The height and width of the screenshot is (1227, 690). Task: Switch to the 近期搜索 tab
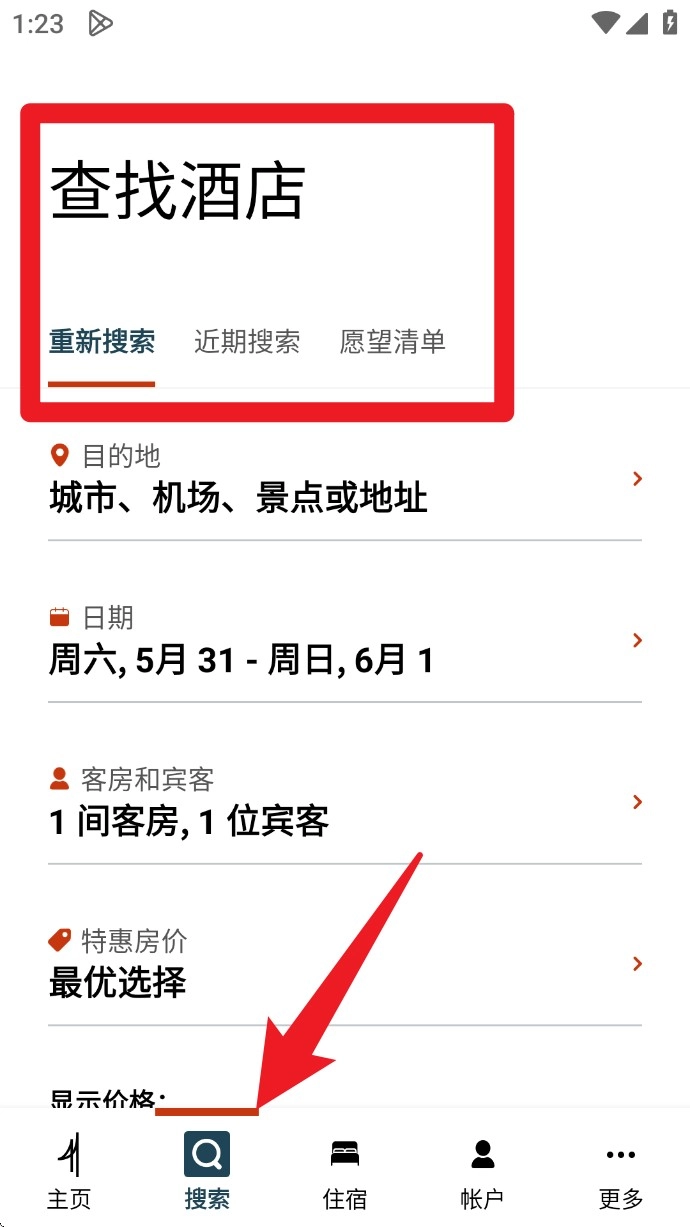click(247, 343)
